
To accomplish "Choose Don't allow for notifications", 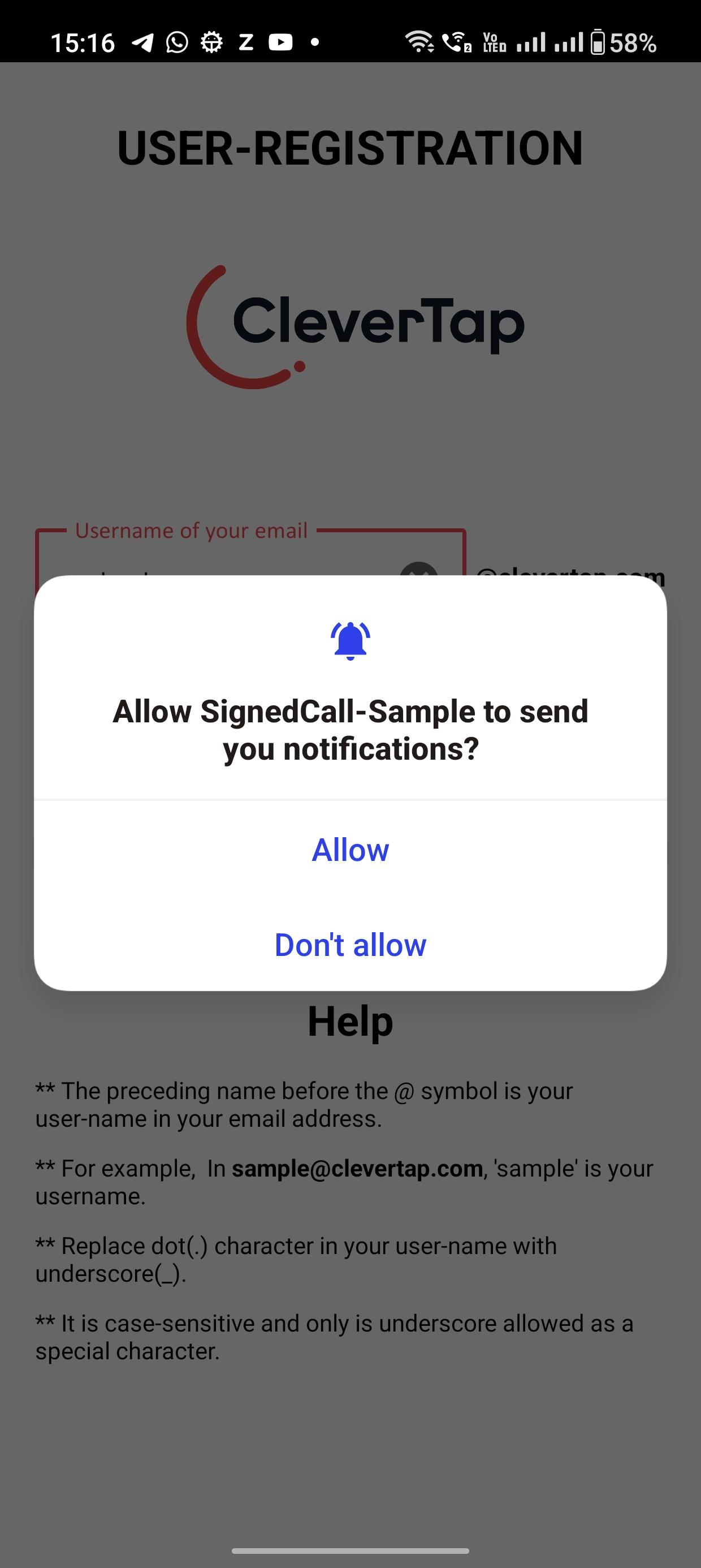I will pos(350,945).
